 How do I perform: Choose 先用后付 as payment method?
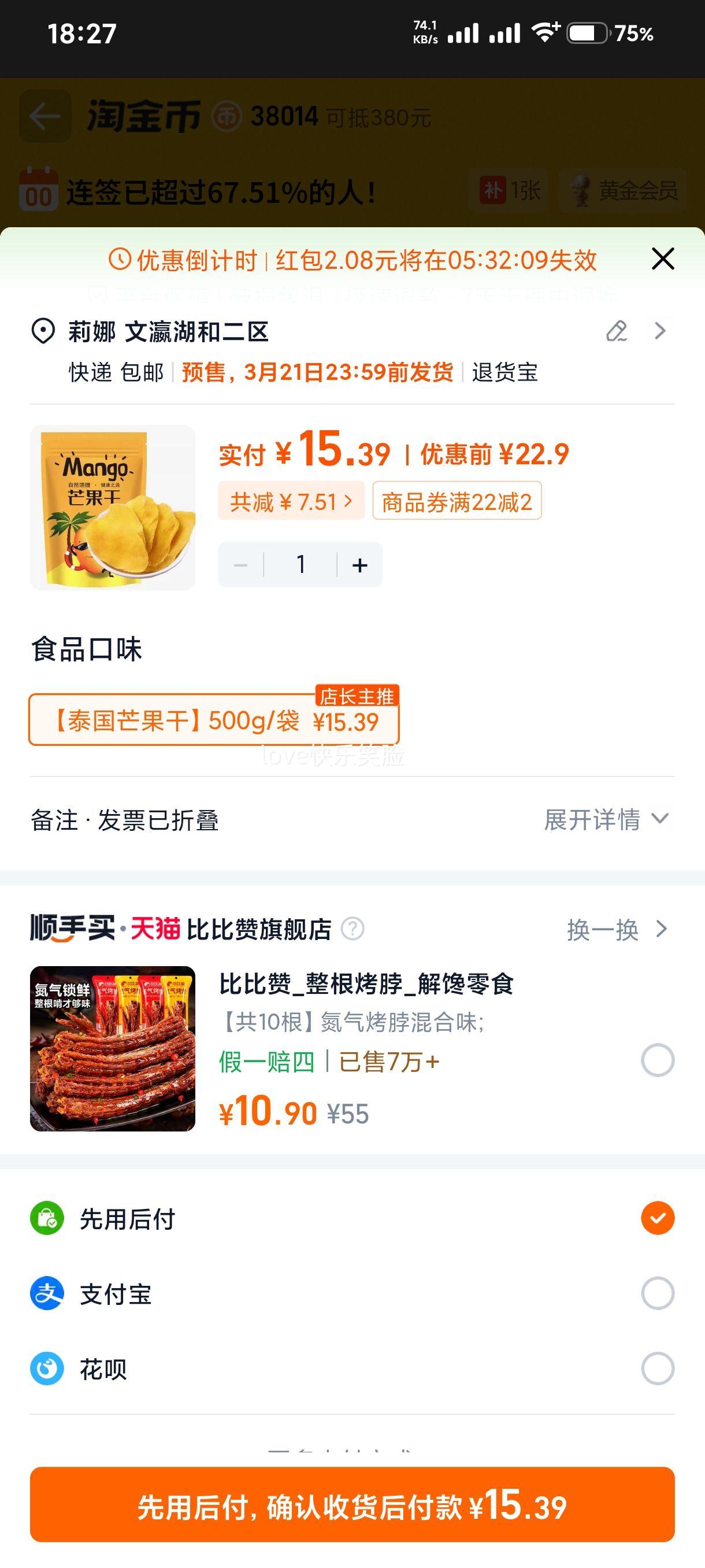click(658, 1219)
